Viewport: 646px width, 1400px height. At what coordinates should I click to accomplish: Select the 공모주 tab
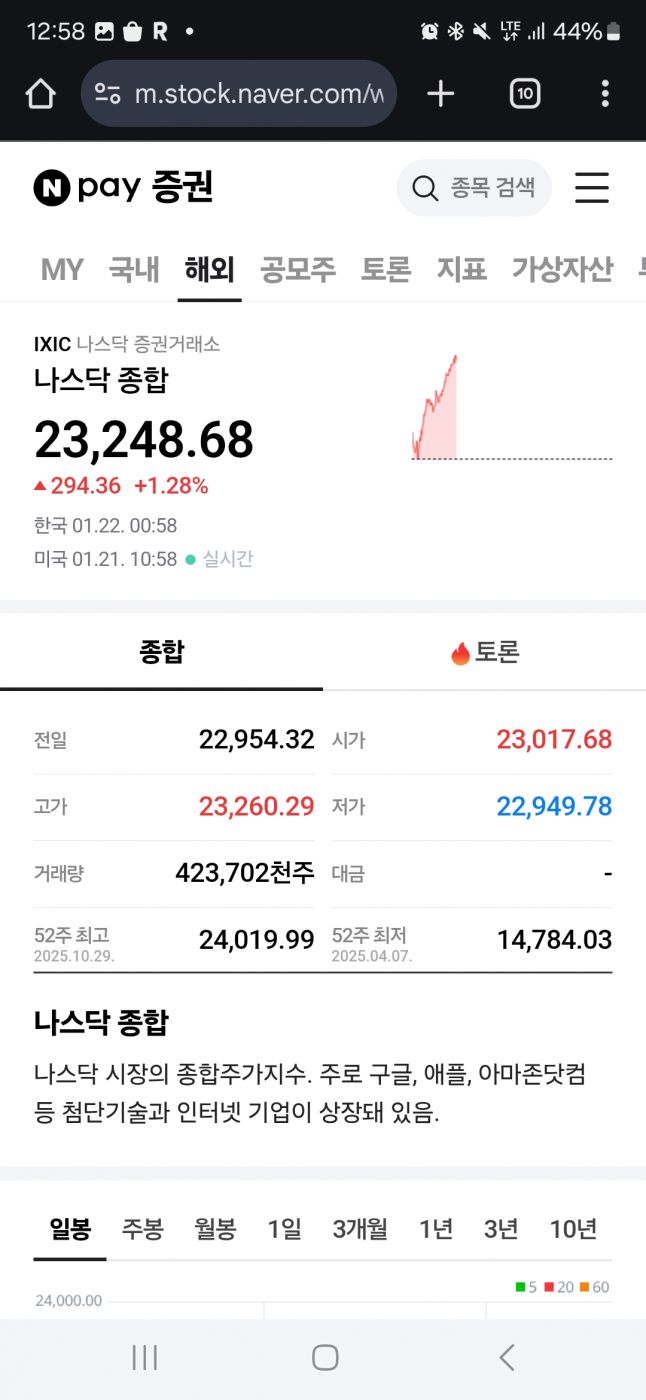(298, 269)
